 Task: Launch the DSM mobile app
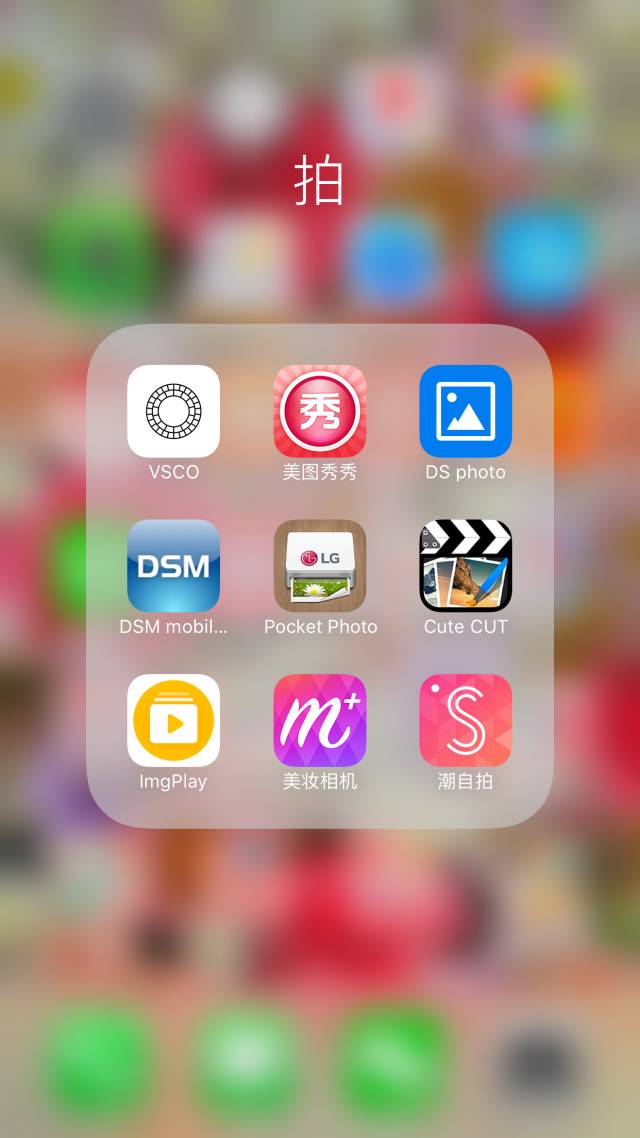pyautogui.click(x=173, y=566)
